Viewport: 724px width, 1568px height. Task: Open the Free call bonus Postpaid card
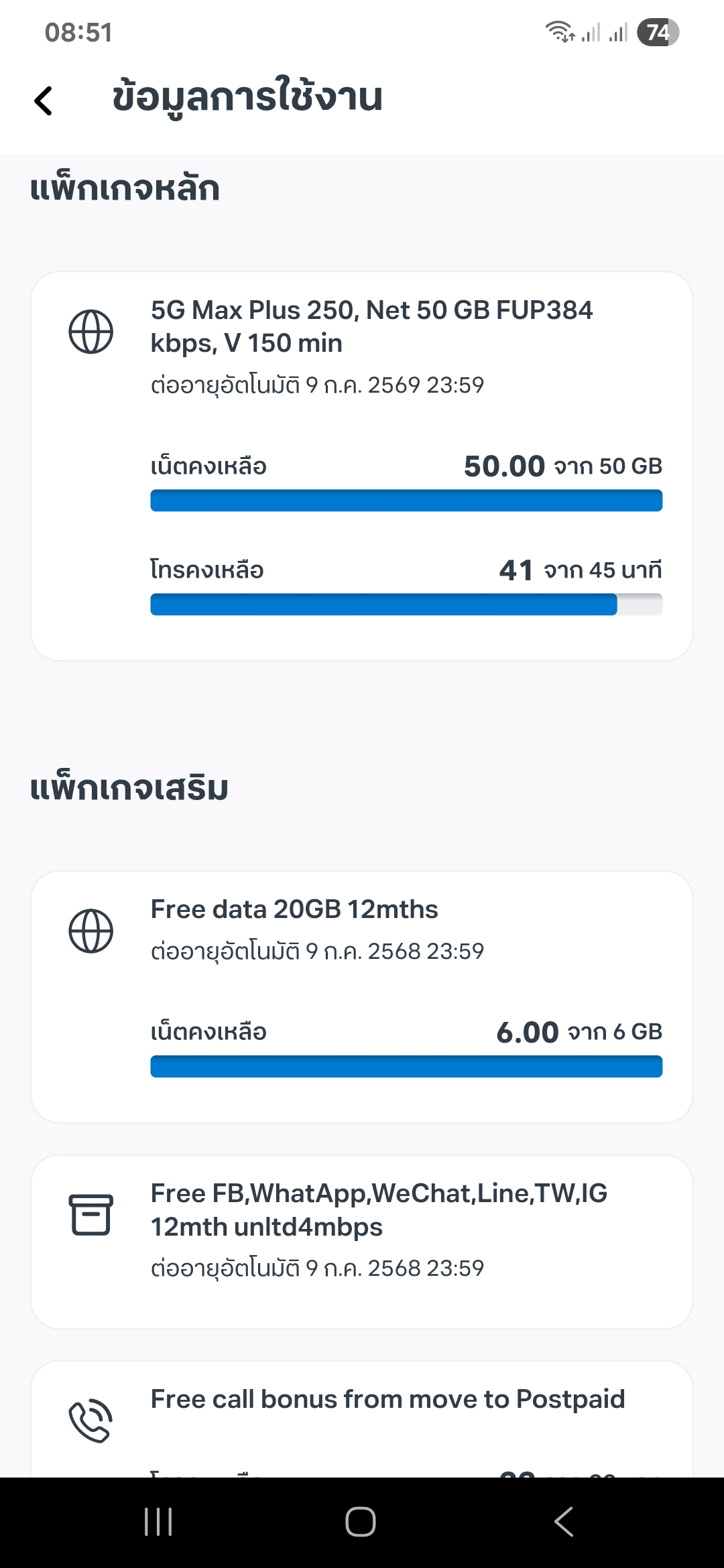tap(362, 1419)
